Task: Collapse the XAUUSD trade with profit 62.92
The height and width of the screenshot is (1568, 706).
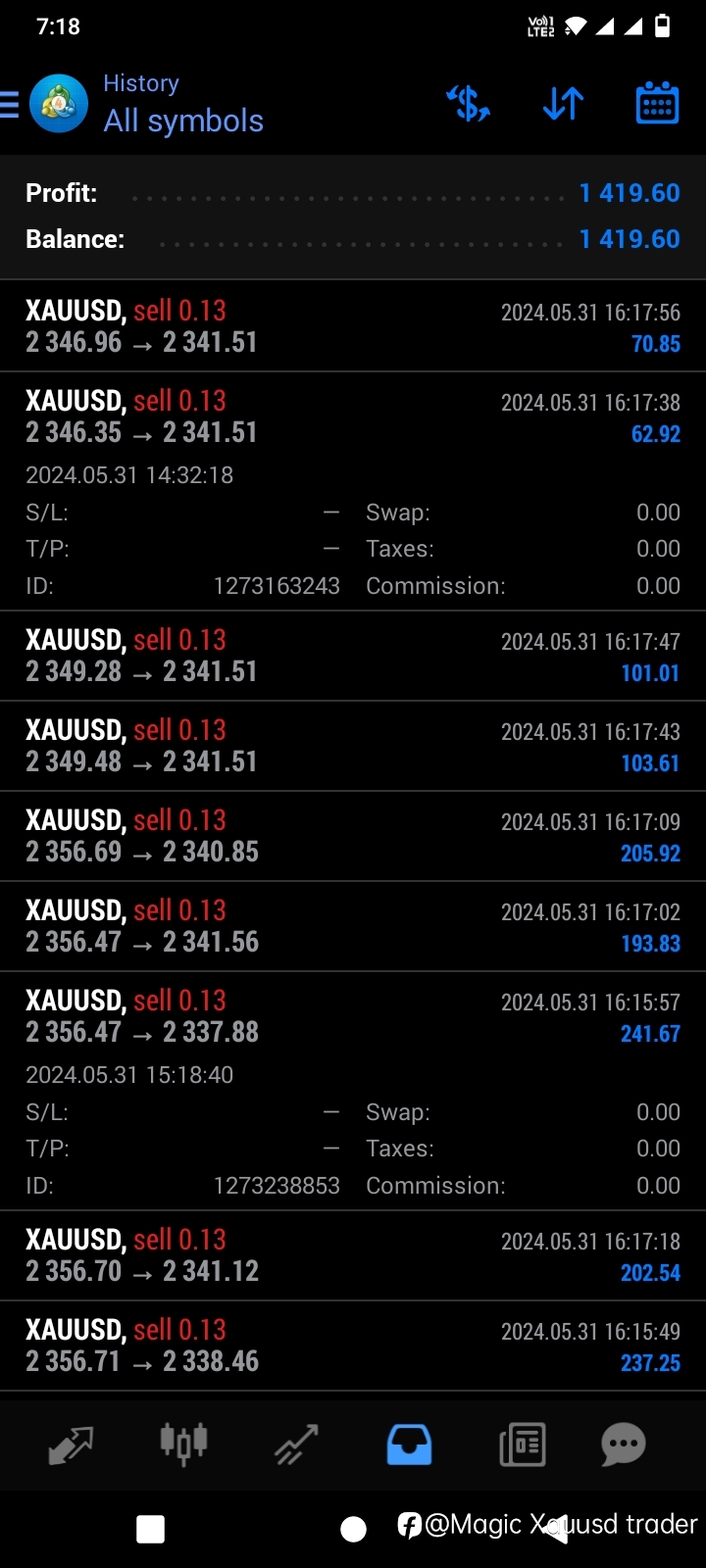Action: 353,491
